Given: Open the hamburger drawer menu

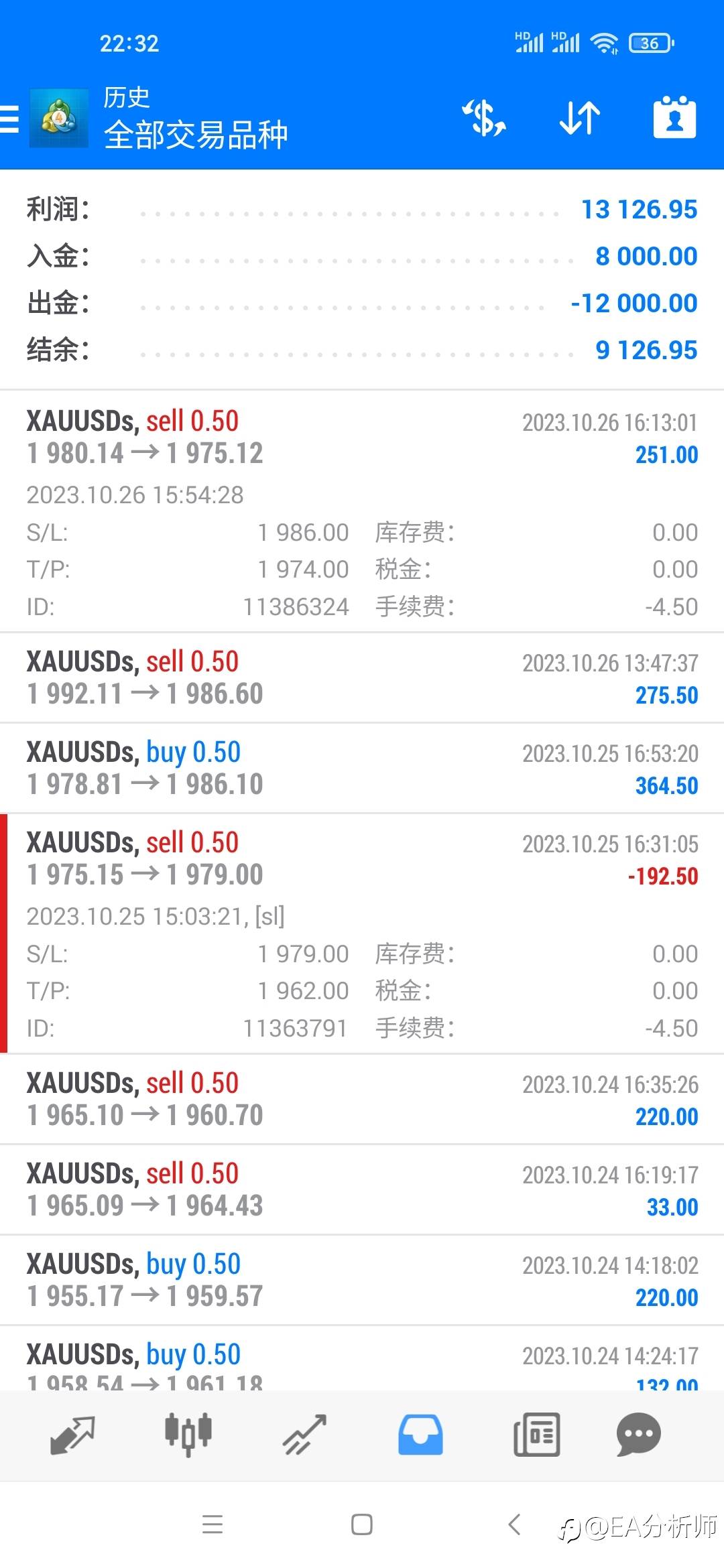Looking at the screenshot, I should pyautogui.click(x=9, y=119).
